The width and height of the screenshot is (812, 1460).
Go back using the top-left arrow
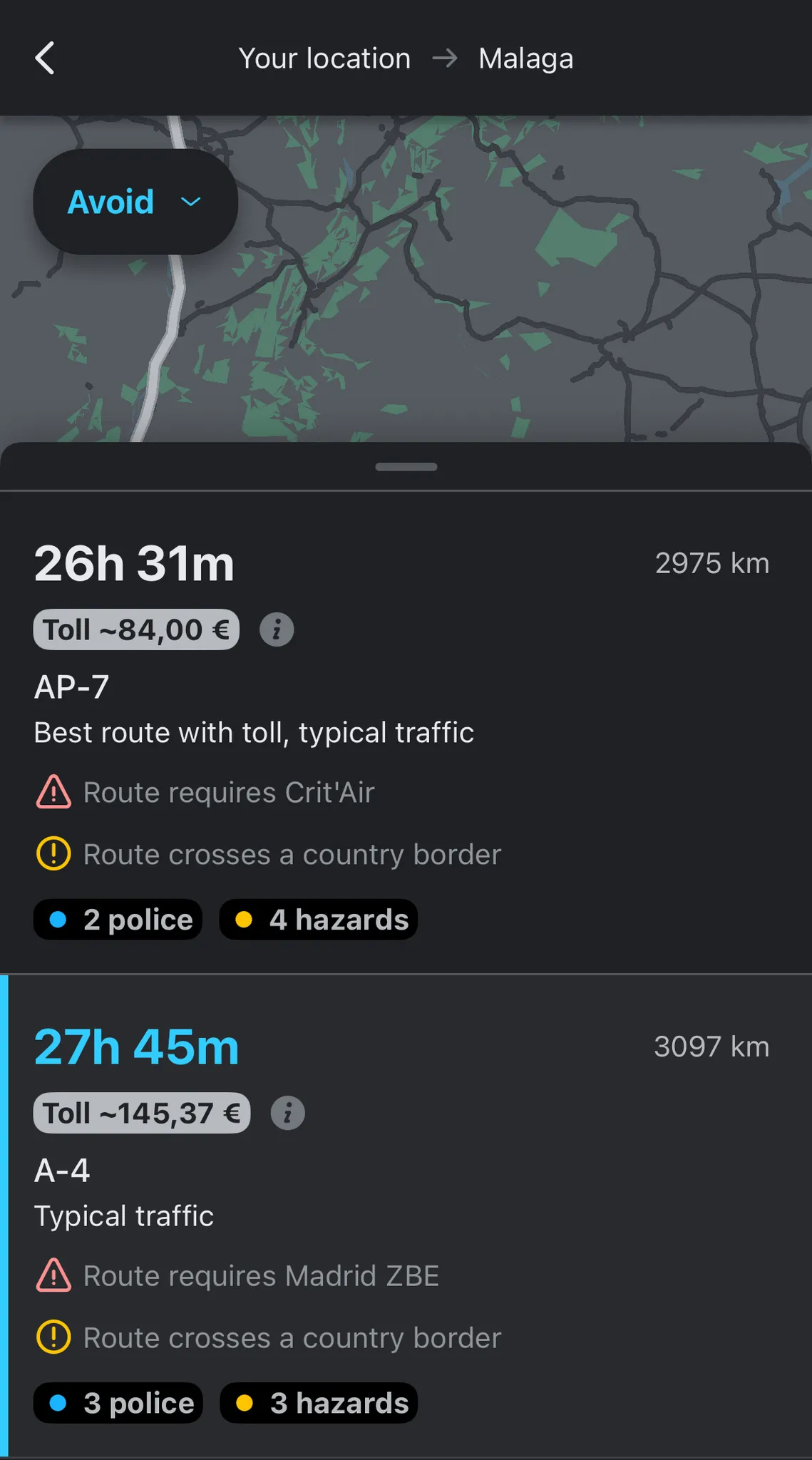tap(45, 58)
